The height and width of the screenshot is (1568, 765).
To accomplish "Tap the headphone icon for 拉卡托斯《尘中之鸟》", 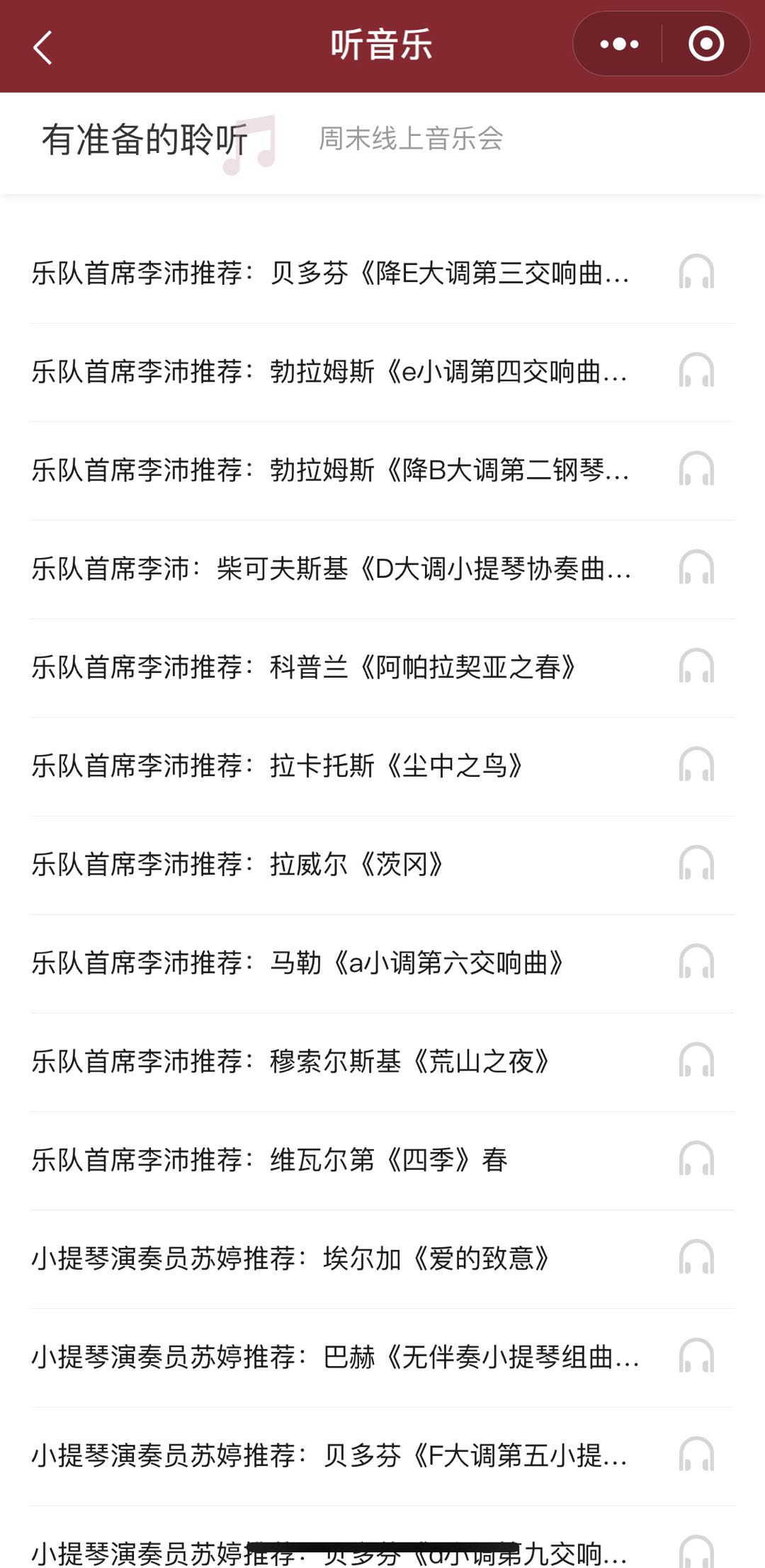I will click(x=696, y=766).
